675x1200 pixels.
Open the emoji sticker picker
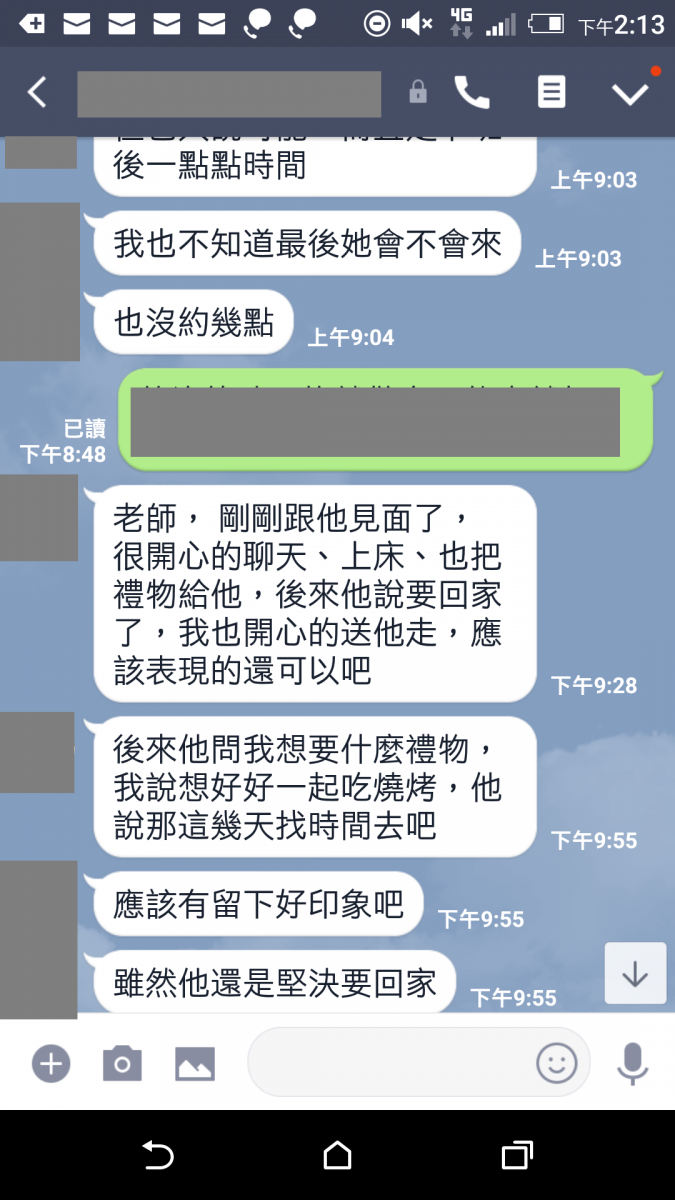tap(557, 1063)
